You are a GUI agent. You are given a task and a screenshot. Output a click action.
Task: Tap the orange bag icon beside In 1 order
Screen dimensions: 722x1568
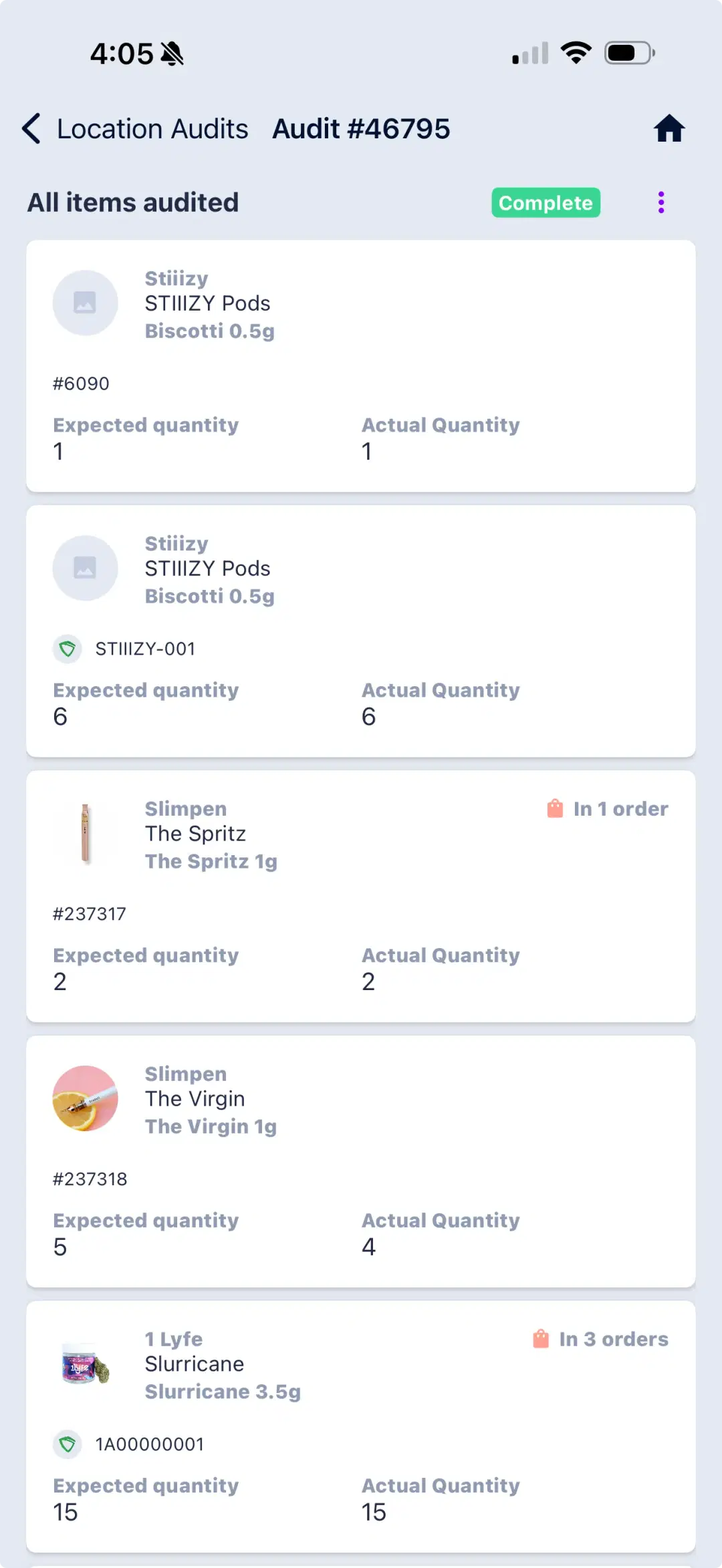[x=553, y=808]
